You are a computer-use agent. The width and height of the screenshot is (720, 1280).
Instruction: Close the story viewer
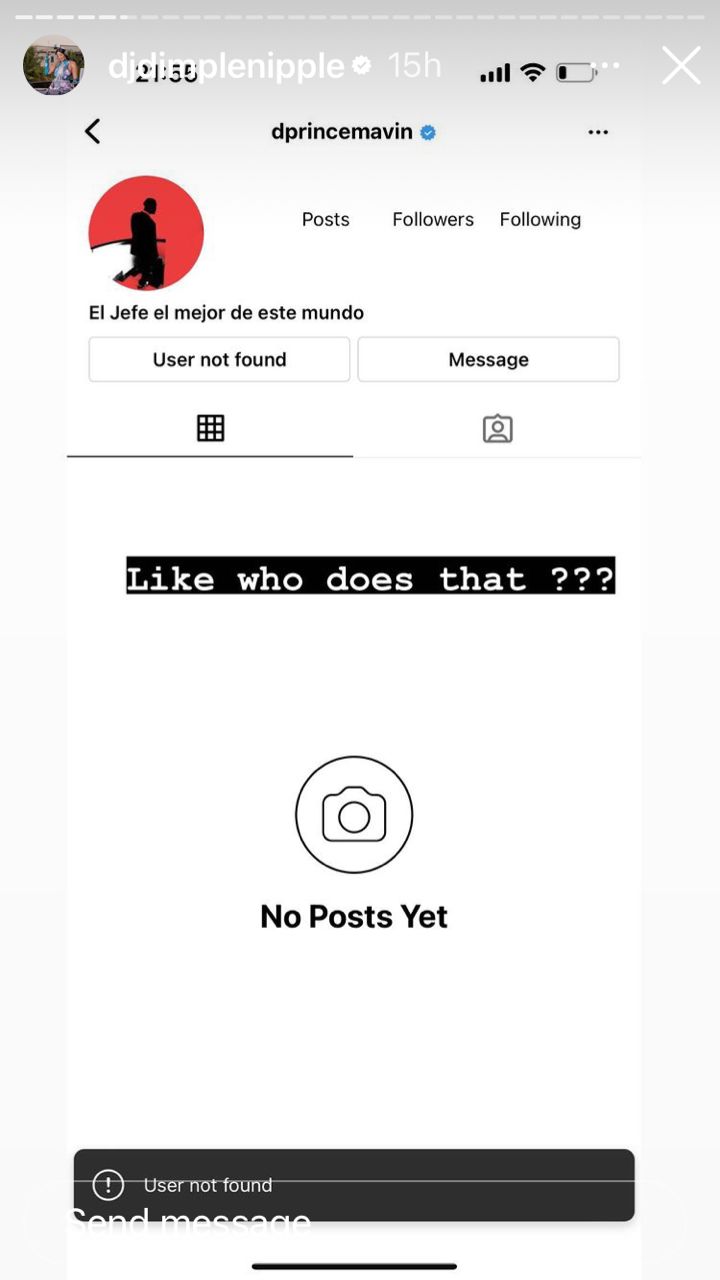coord(681,66)
